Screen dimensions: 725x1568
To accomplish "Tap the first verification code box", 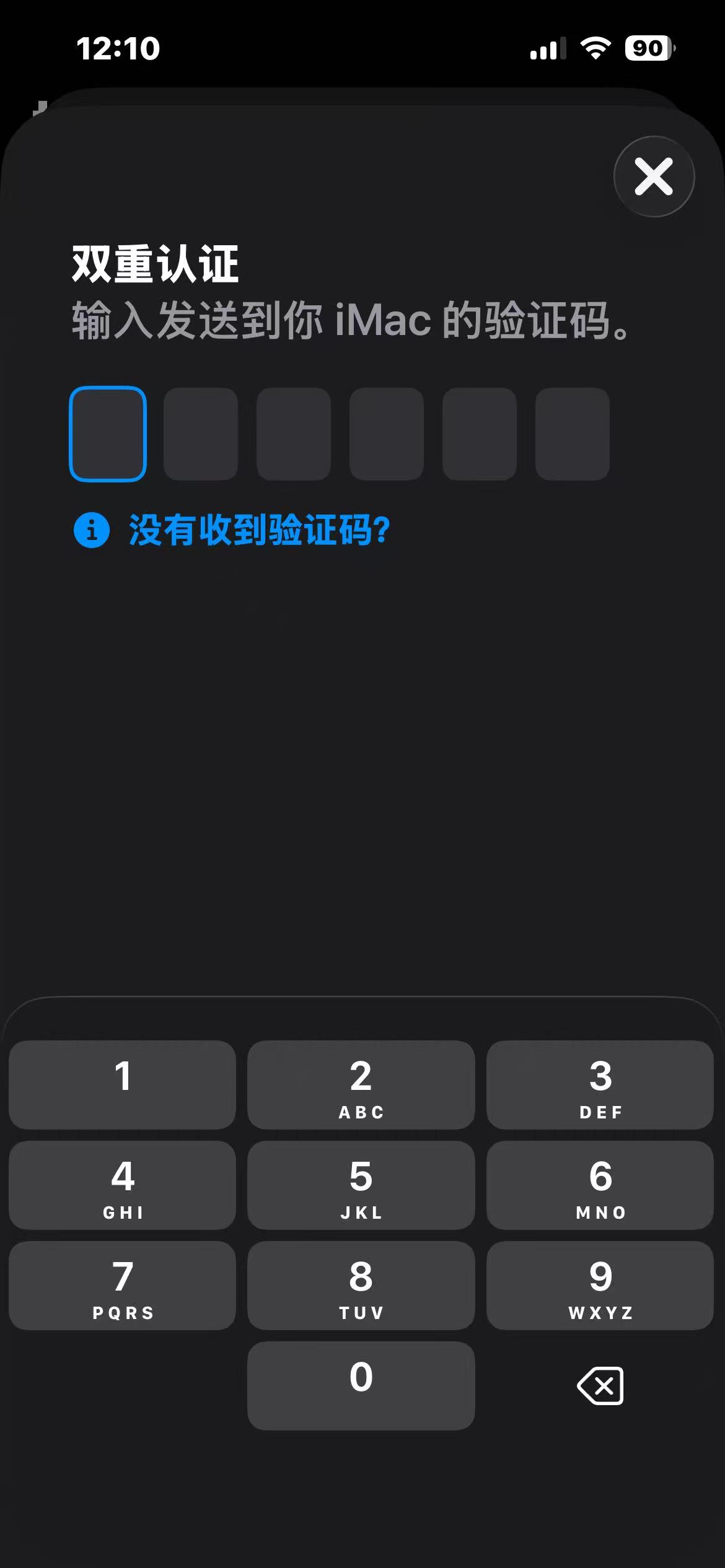I will (108, 433).
